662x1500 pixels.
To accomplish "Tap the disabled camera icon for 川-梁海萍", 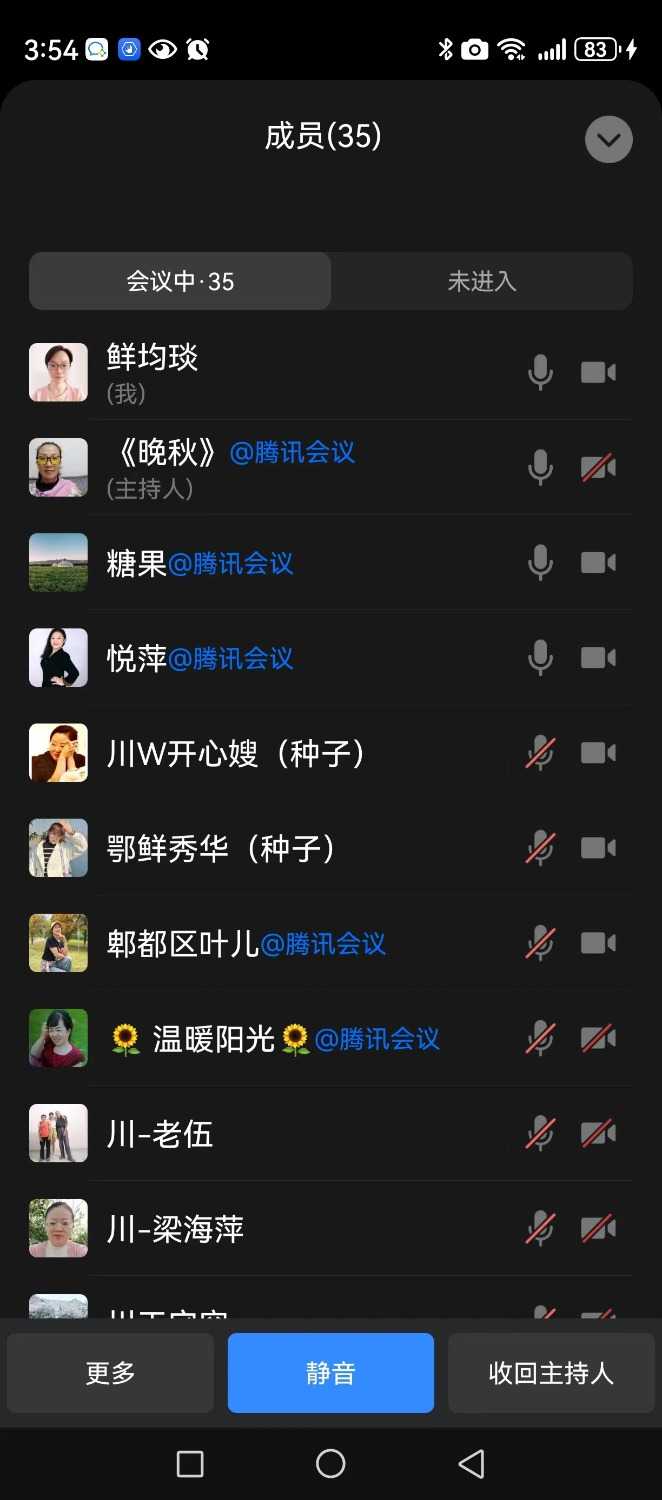I will 598,1229.
